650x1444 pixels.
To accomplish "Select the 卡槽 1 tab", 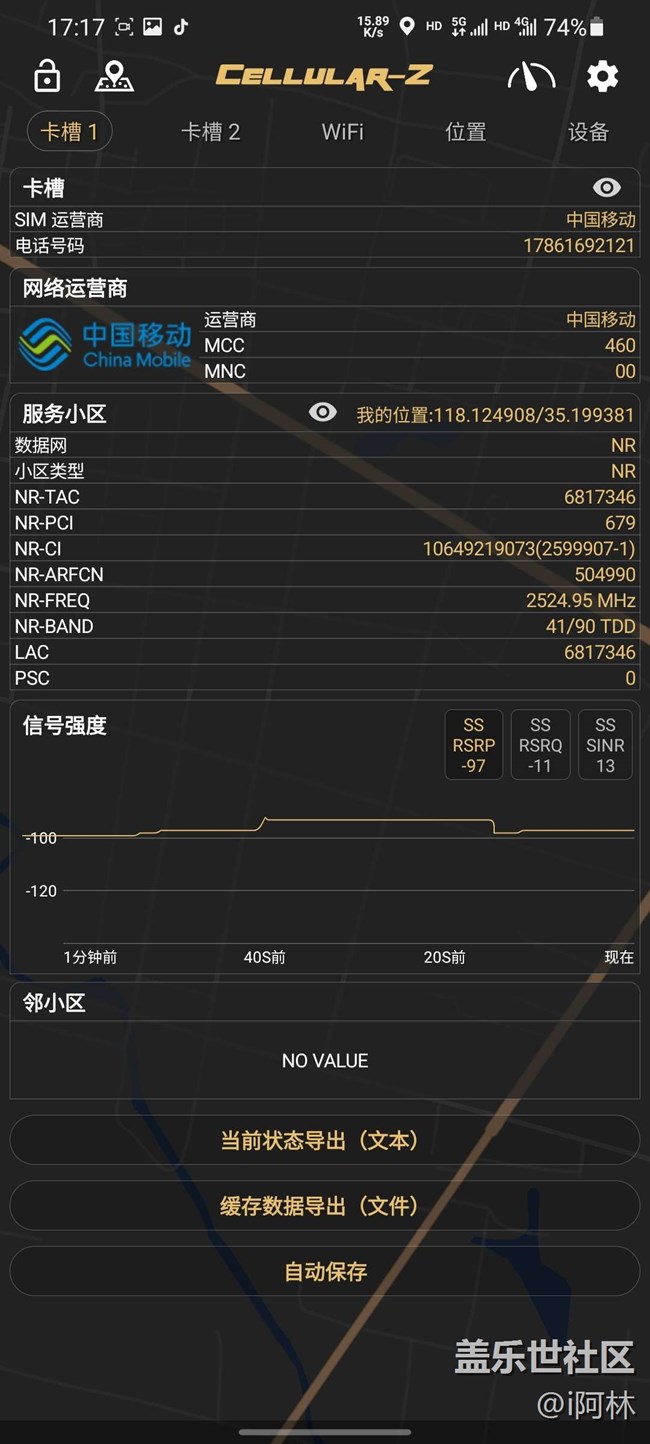I will click(x=69, y=132).
